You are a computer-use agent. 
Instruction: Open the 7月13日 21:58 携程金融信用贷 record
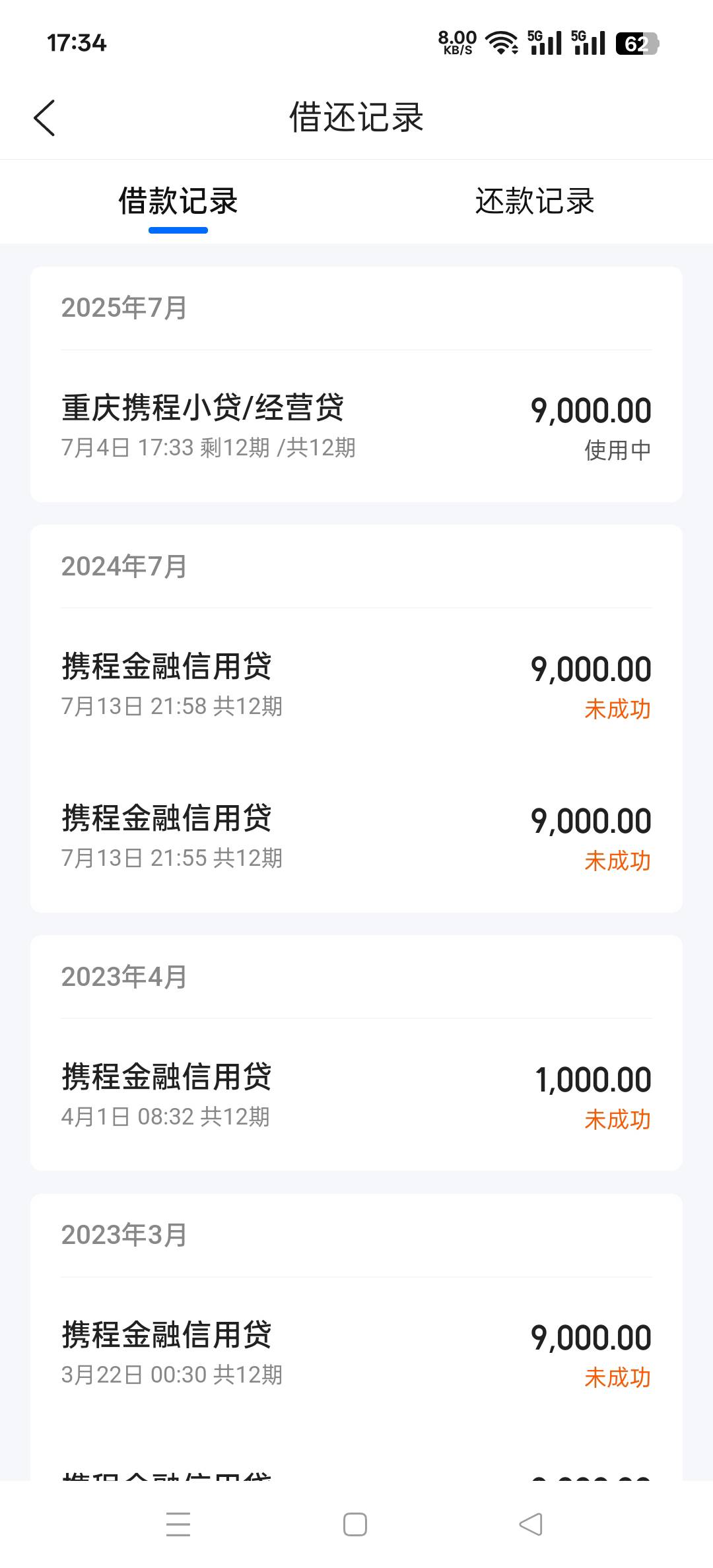pyautogui.click(x=356, y=685)
